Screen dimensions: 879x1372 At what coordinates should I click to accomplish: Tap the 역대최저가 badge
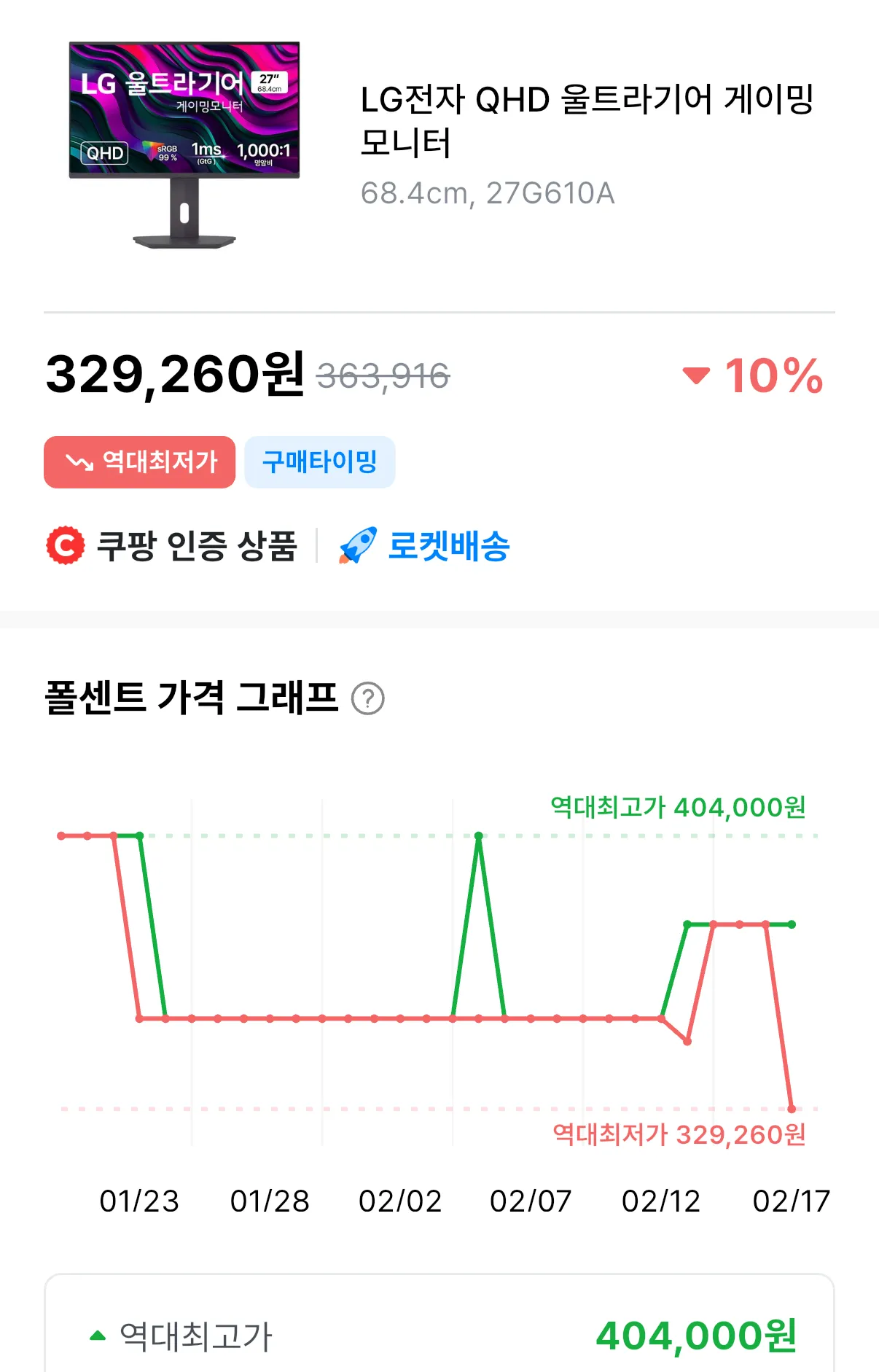140,462
